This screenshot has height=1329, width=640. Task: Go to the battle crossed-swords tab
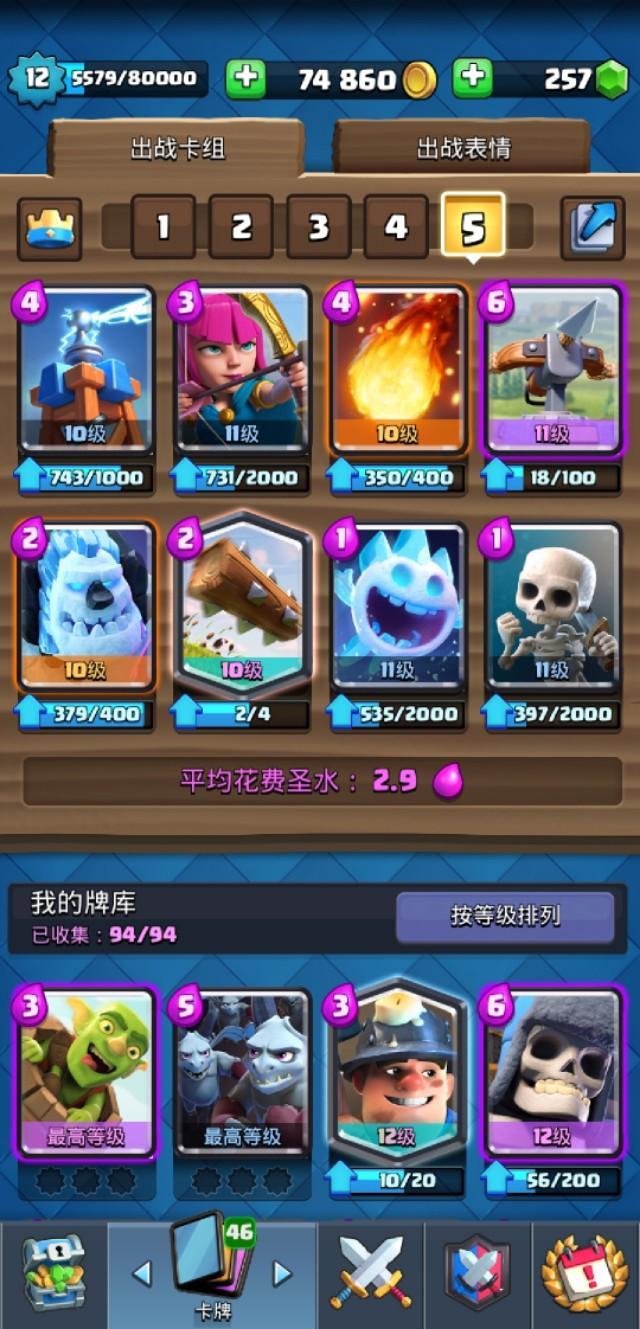click(371, 1274)
